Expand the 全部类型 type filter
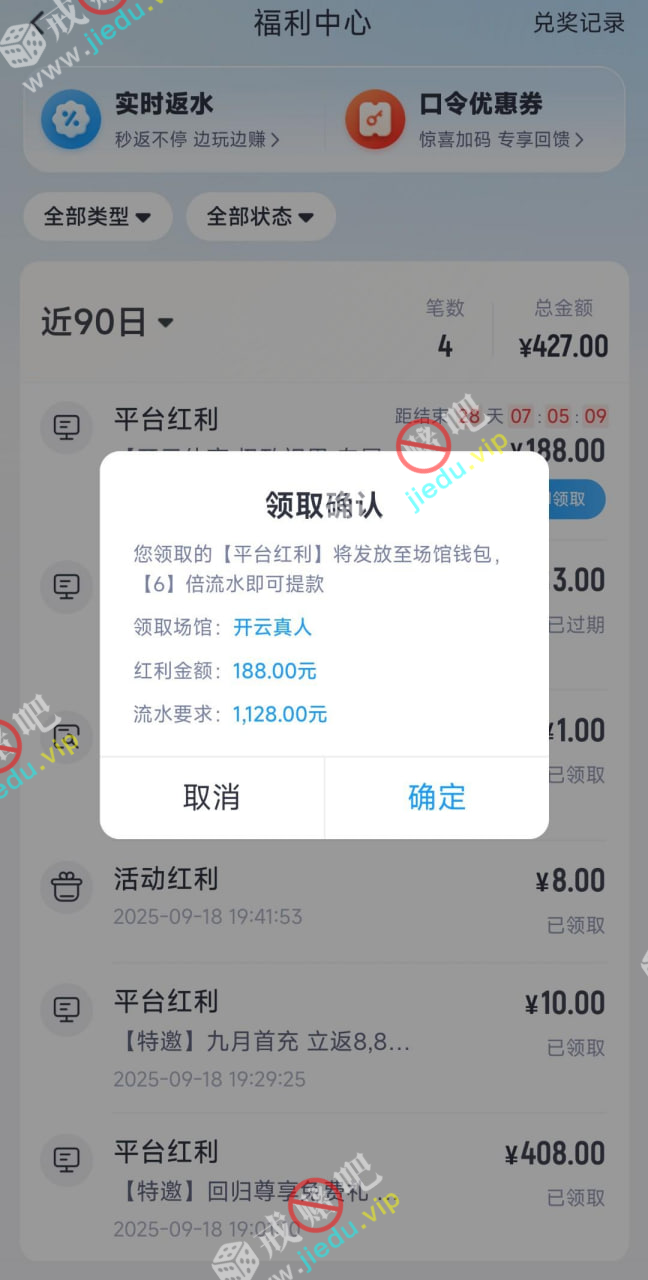This screenshot has height=1280, width=648. click(97, 216)
